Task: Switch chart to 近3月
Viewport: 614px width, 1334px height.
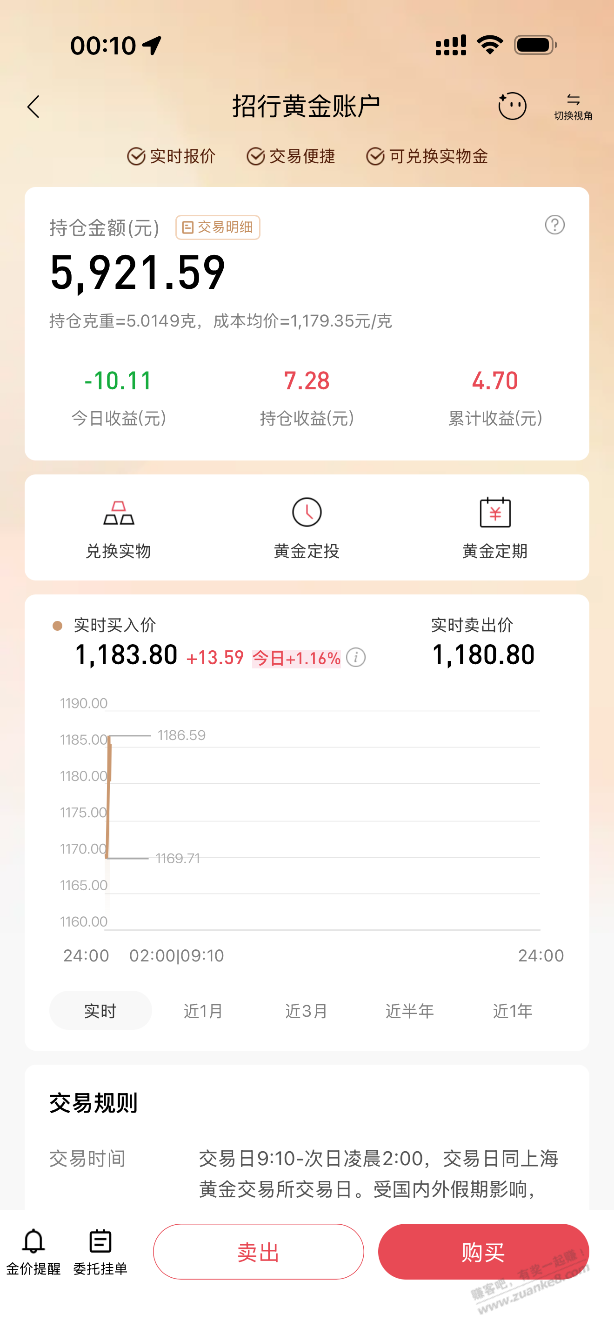Action: (x=306, y=1011)
